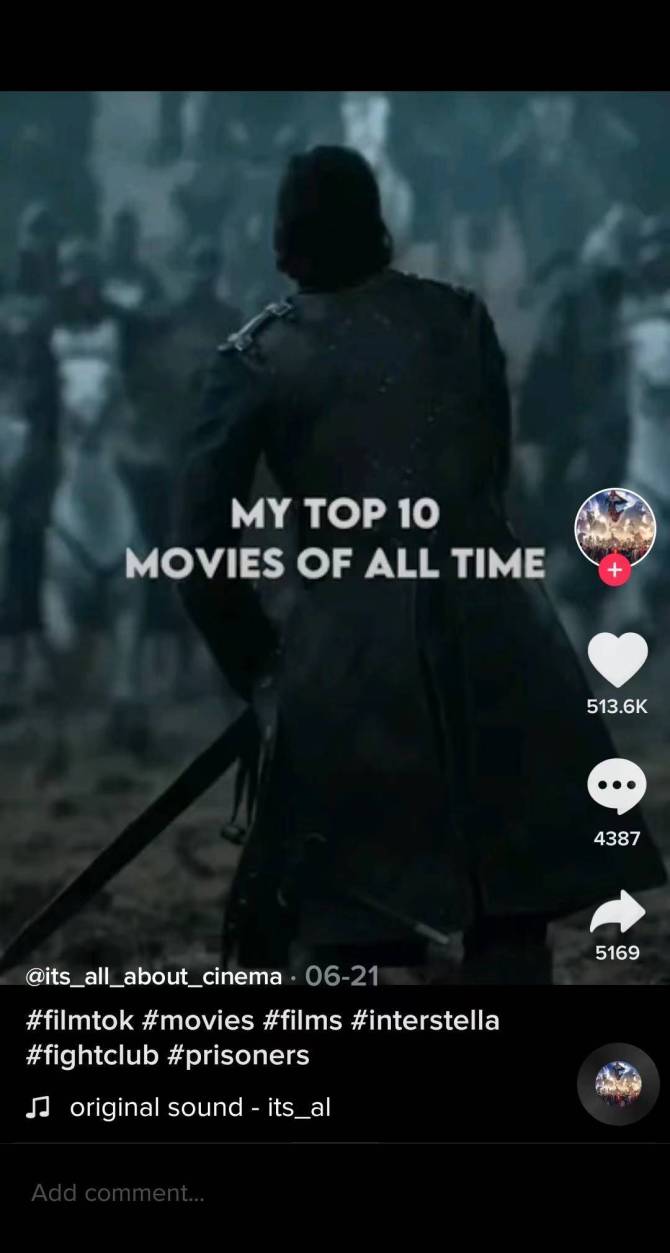Tap the spinning sound disc
The height and width of the screenshot is (1253, 670).
[x=618, y=1084]
